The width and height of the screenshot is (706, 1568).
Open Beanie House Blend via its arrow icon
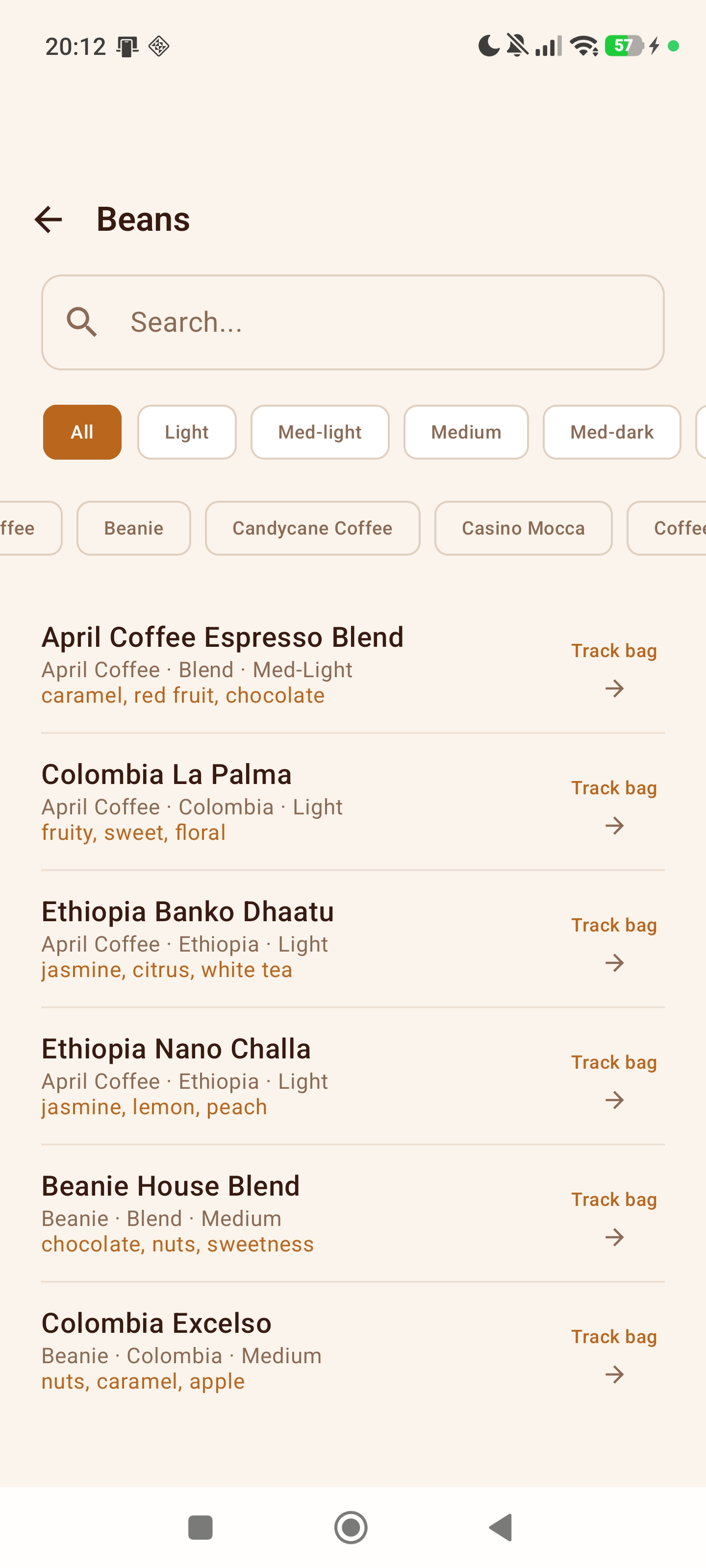(x=614, y=1237)
